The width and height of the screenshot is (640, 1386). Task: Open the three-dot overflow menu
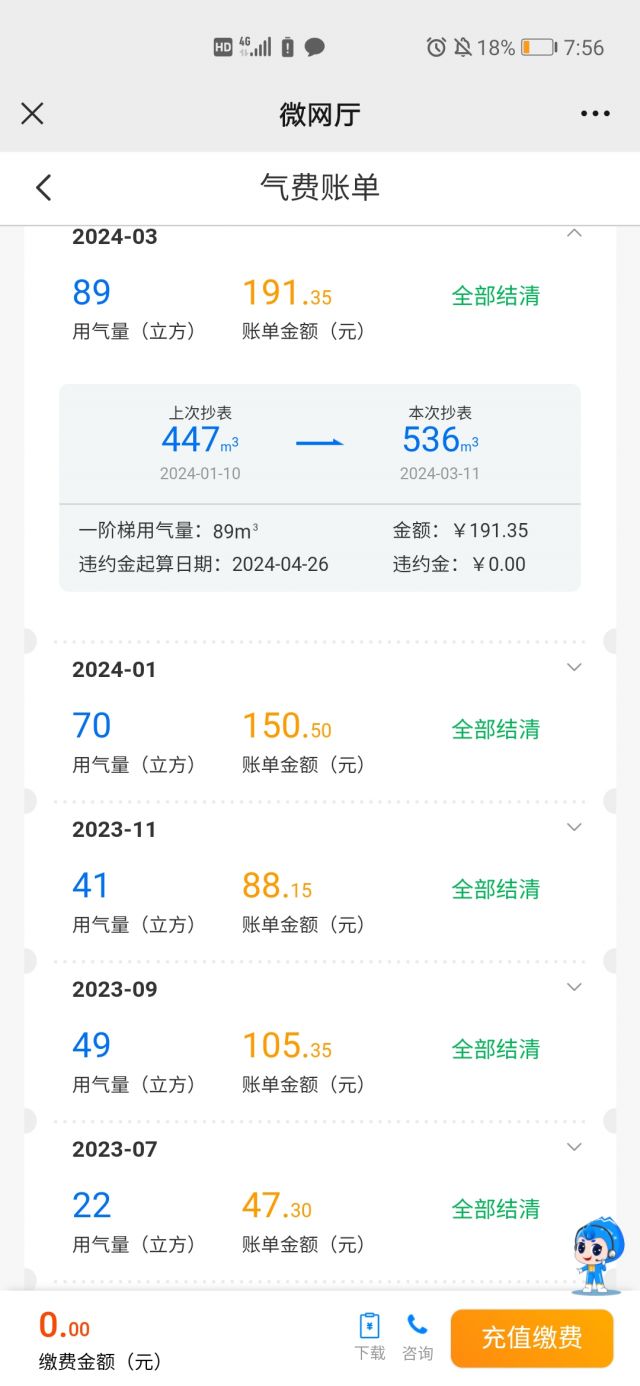[595, 114]
